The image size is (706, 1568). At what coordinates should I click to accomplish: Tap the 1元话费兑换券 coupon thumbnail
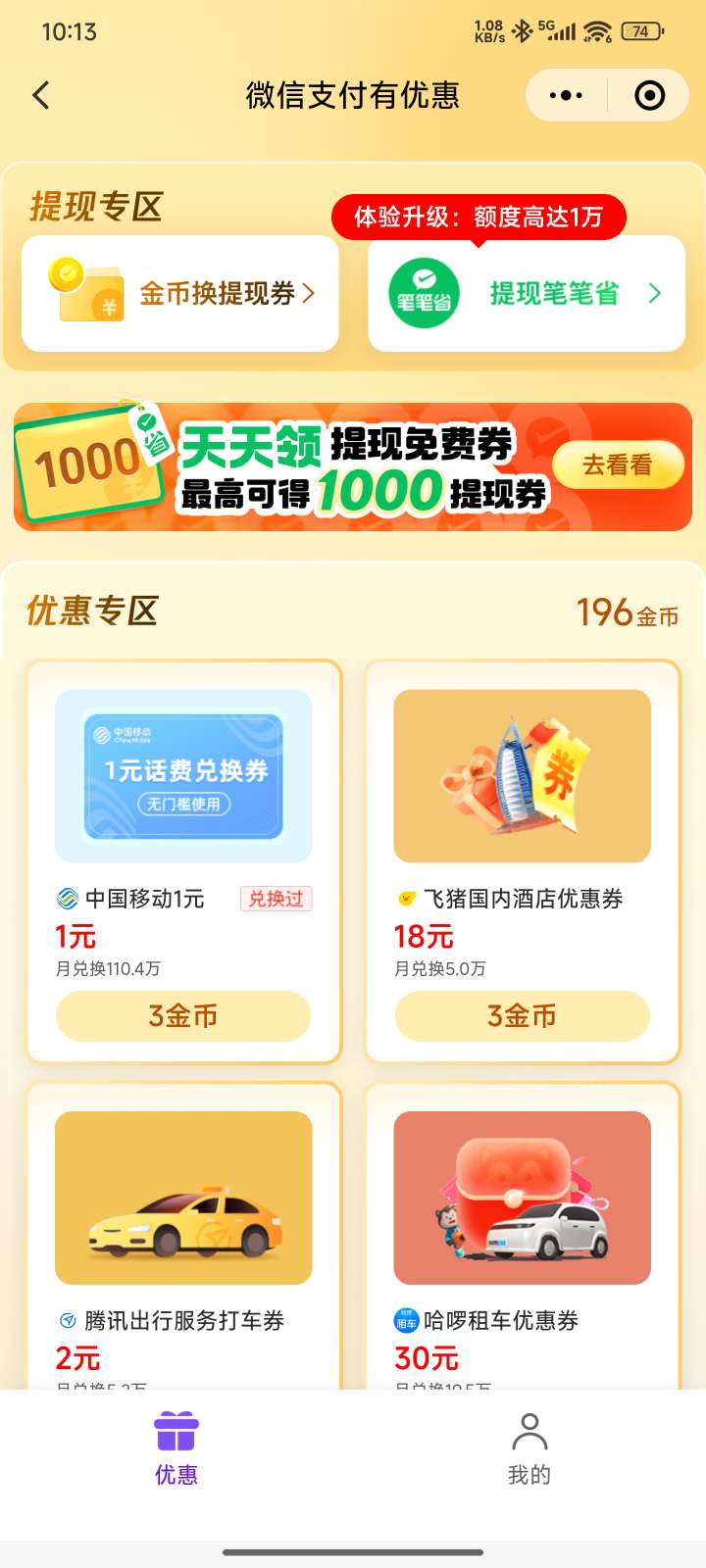[x=183, y=775]
